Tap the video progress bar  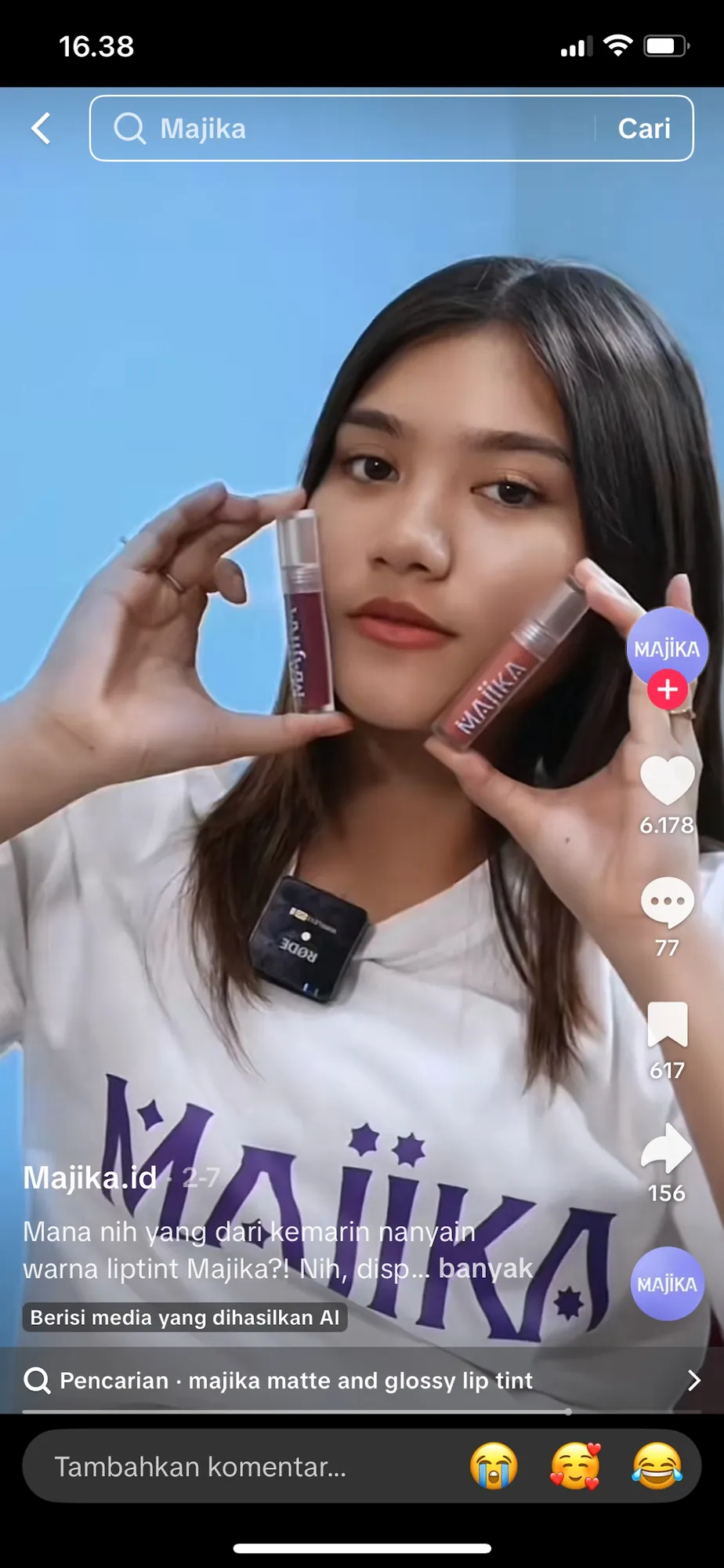click(360, 1412)
